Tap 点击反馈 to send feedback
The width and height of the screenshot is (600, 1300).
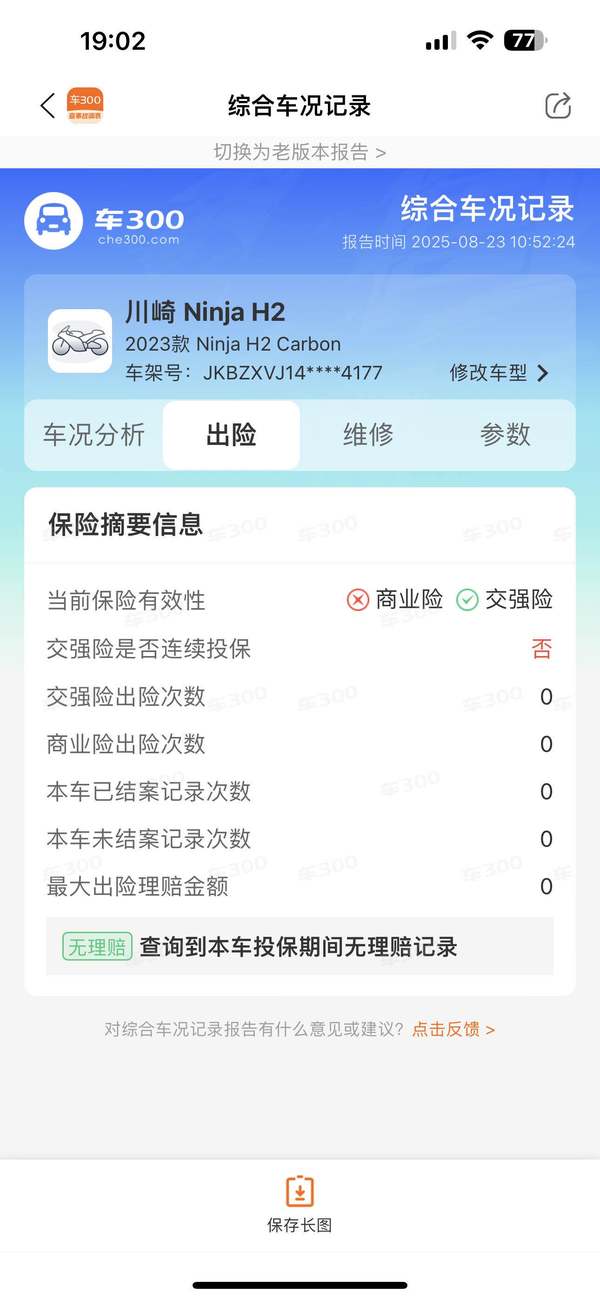point(453,1029)
